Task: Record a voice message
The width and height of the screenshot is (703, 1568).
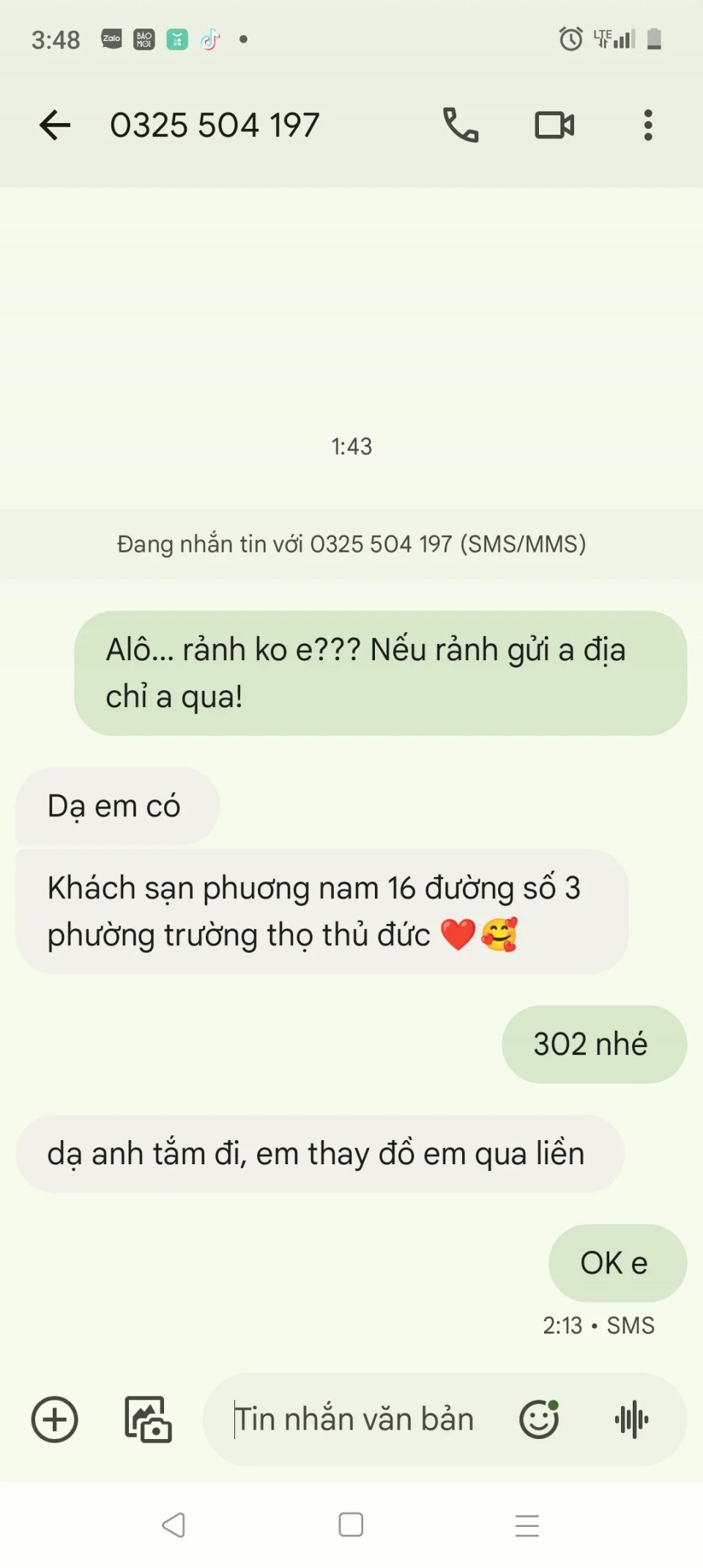Action: [631, 1419]
